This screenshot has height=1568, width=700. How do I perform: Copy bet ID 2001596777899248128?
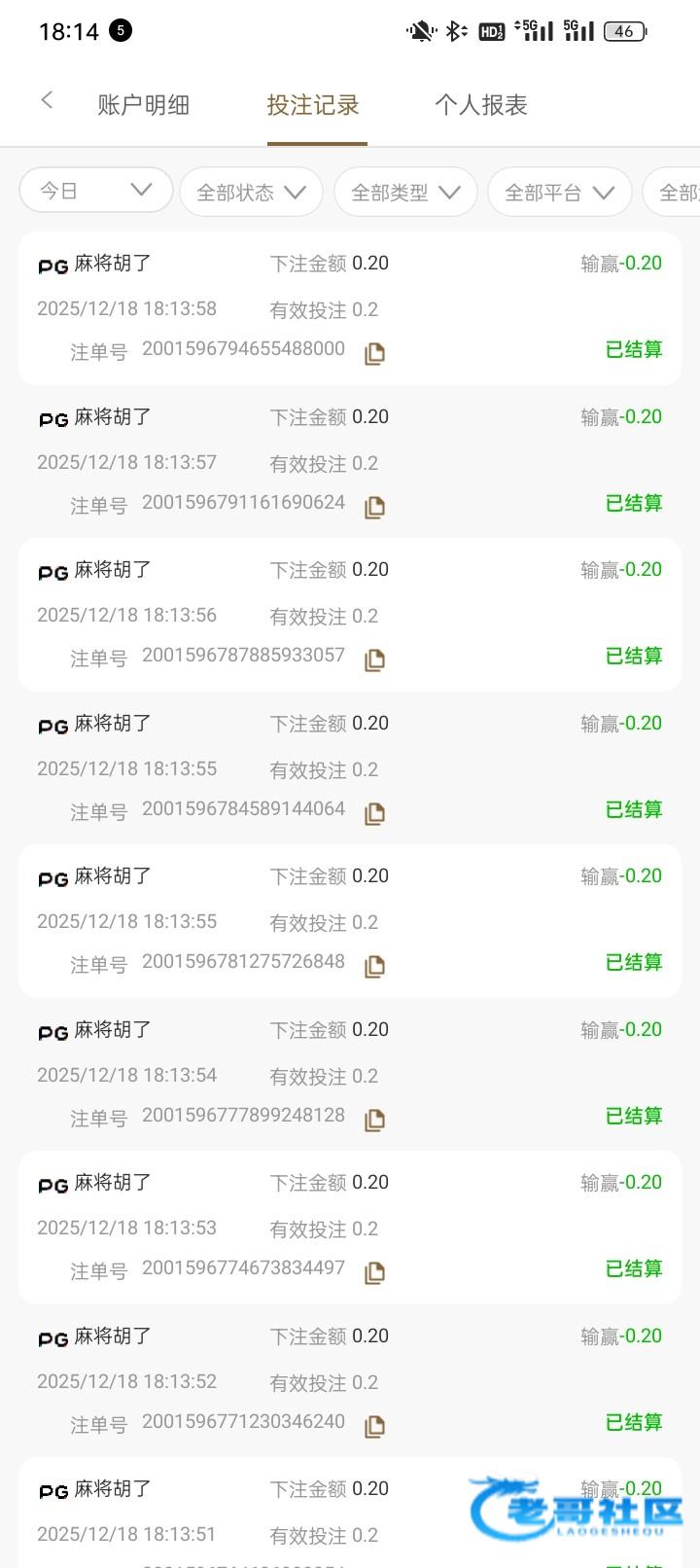pos(374,1120)
